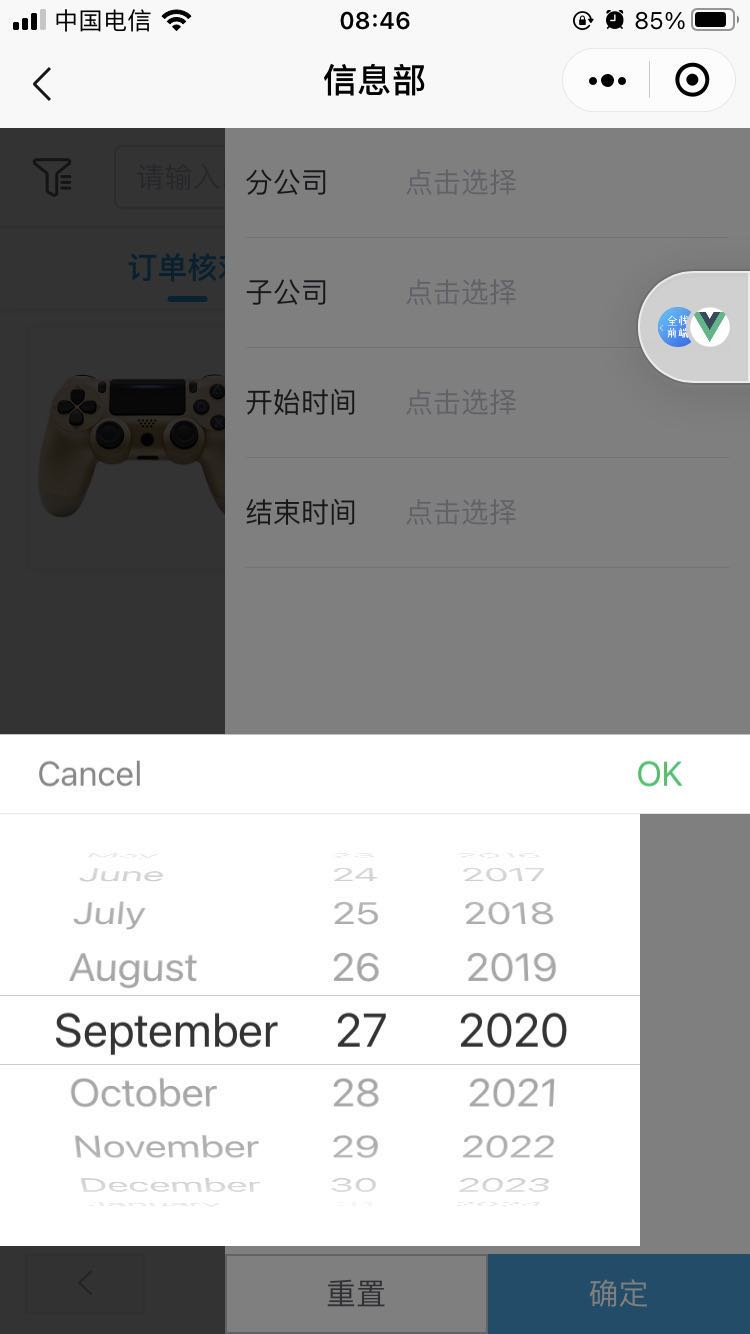Select 子公司 subsidiary field
Screen dimensions: 750x1334
coord(460,292)
